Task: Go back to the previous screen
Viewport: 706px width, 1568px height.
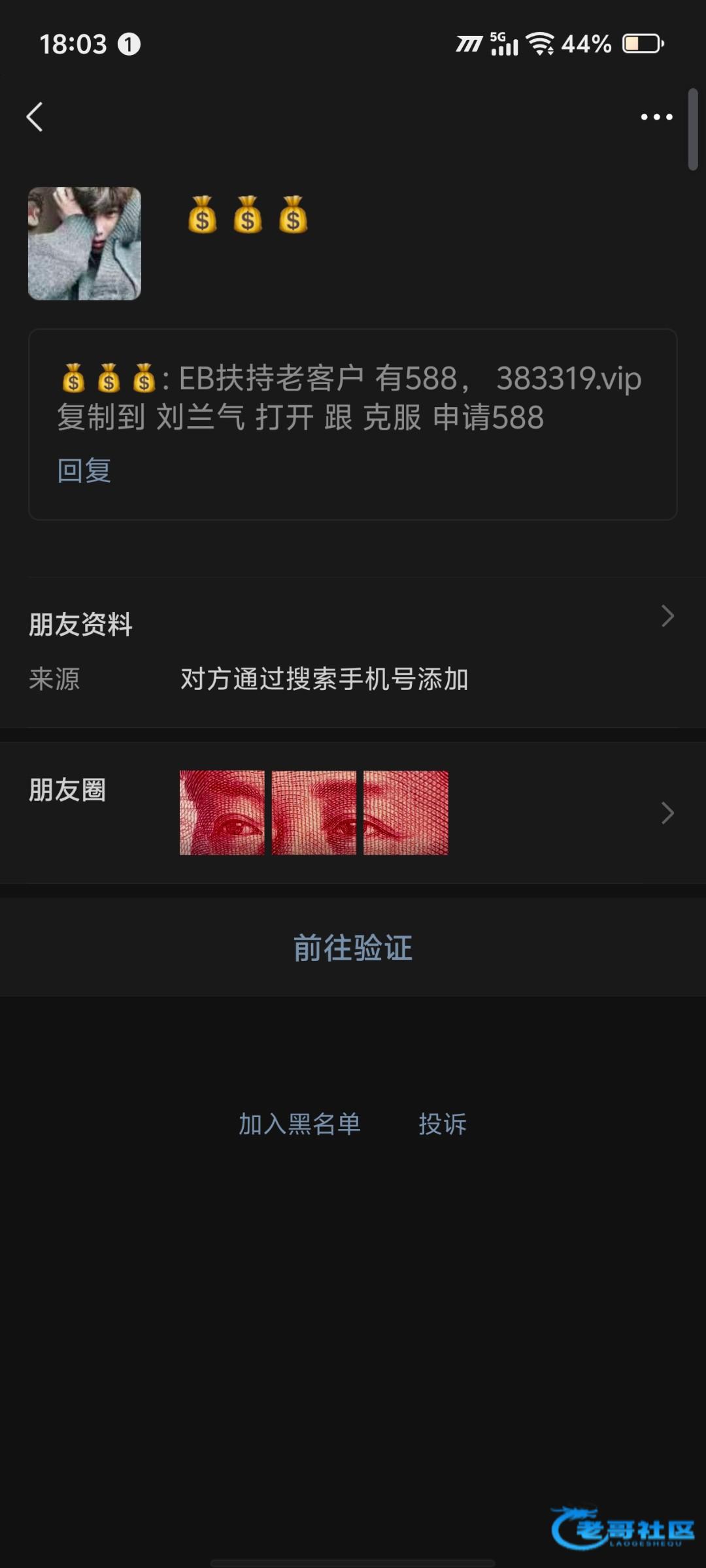Action: 35,117
